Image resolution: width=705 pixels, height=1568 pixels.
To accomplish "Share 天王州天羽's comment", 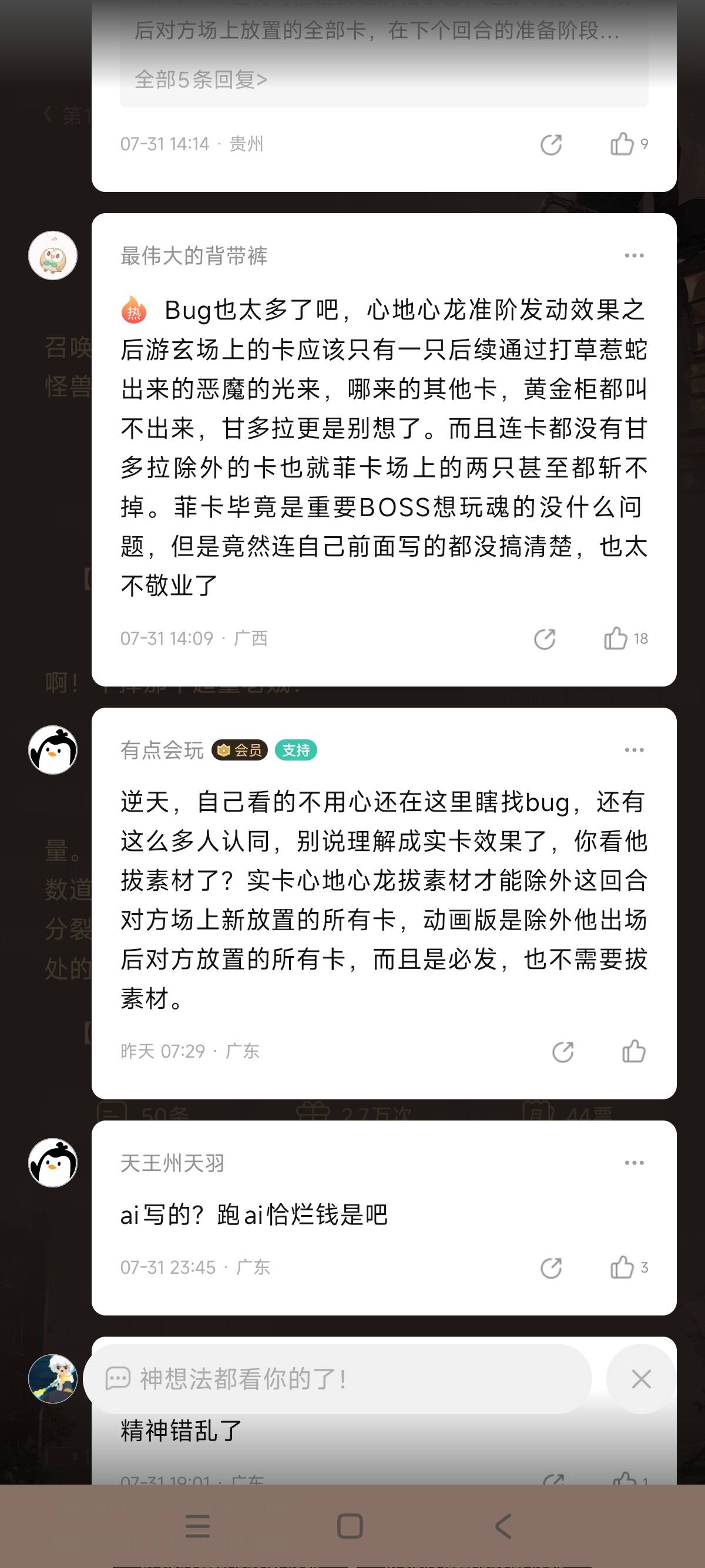I will coord(551,1268).
